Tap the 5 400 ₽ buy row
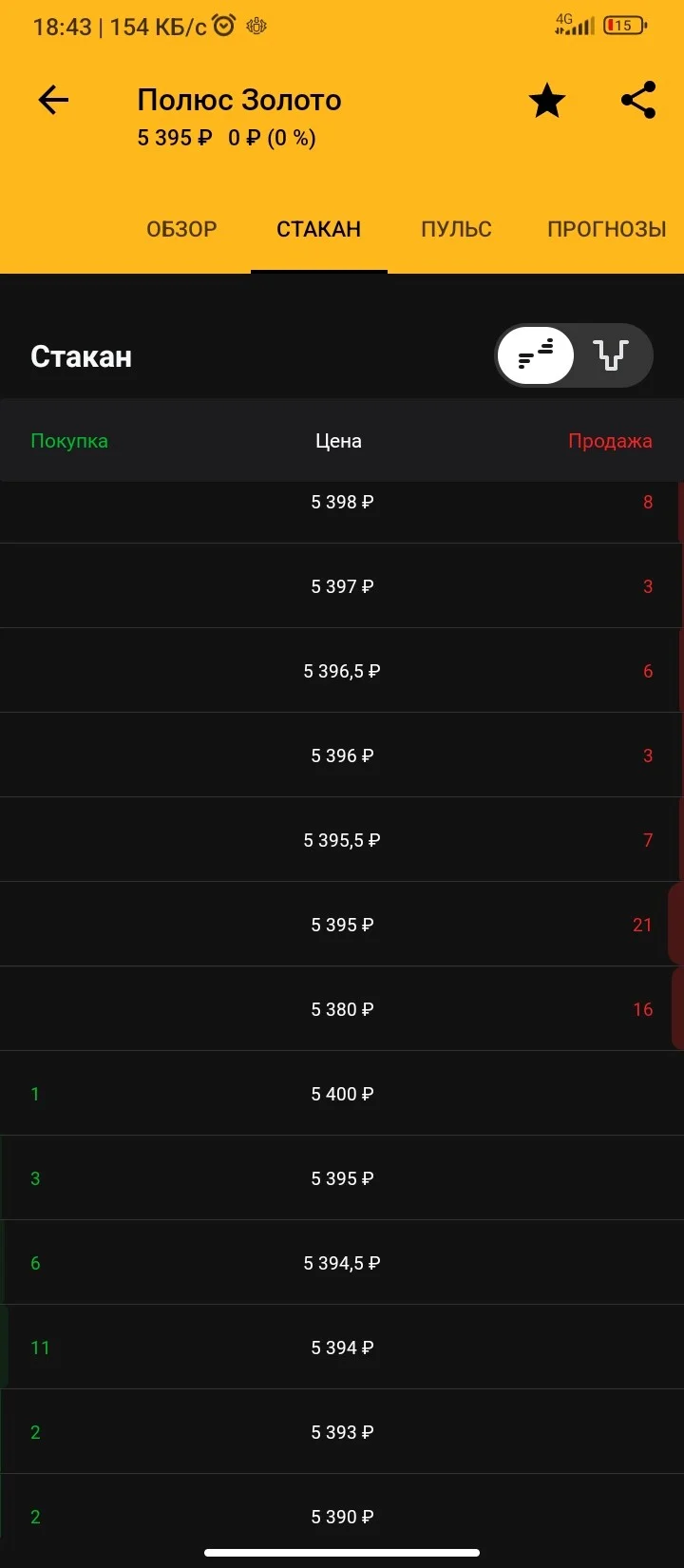This screenshot has width=684, height=1568. coord(342,1094)
